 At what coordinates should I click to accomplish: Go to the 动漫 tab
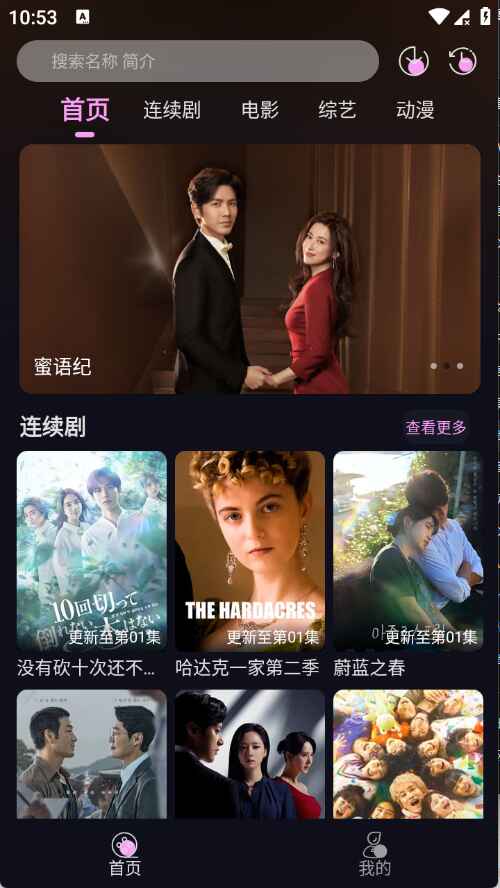(415, 110)
